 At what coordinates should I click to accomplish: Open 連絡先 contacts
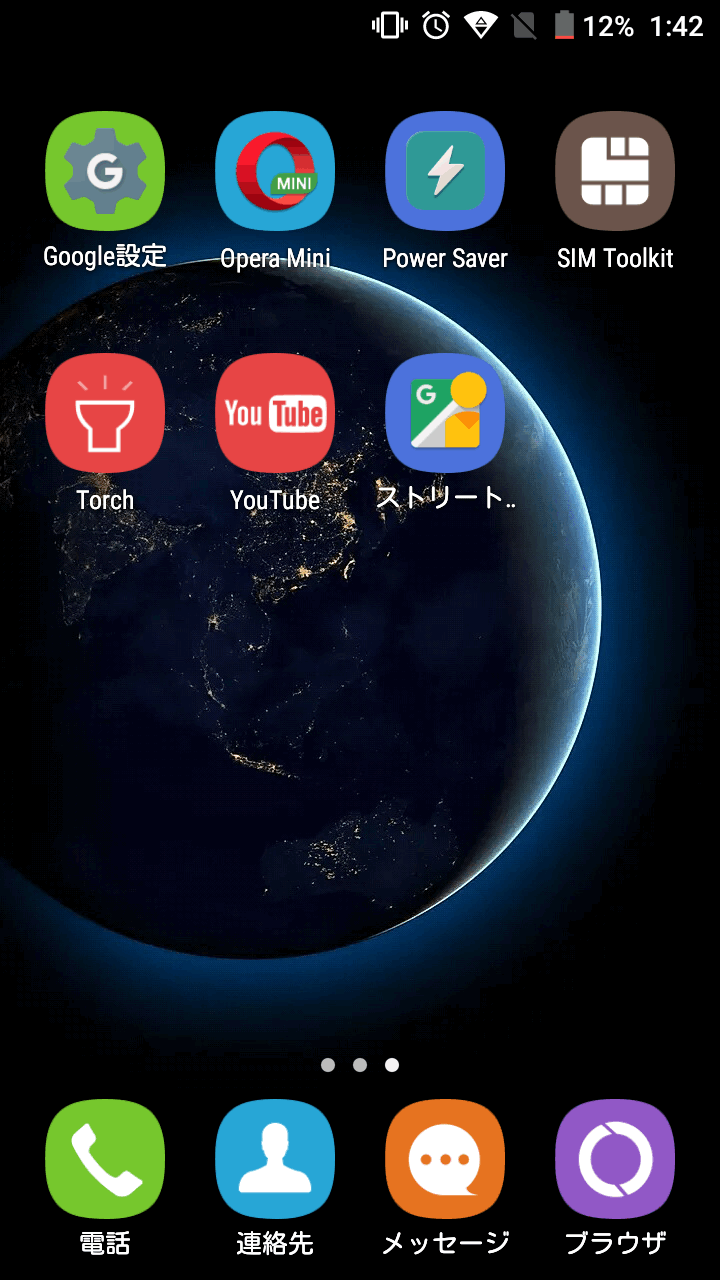coord(275,1160)
